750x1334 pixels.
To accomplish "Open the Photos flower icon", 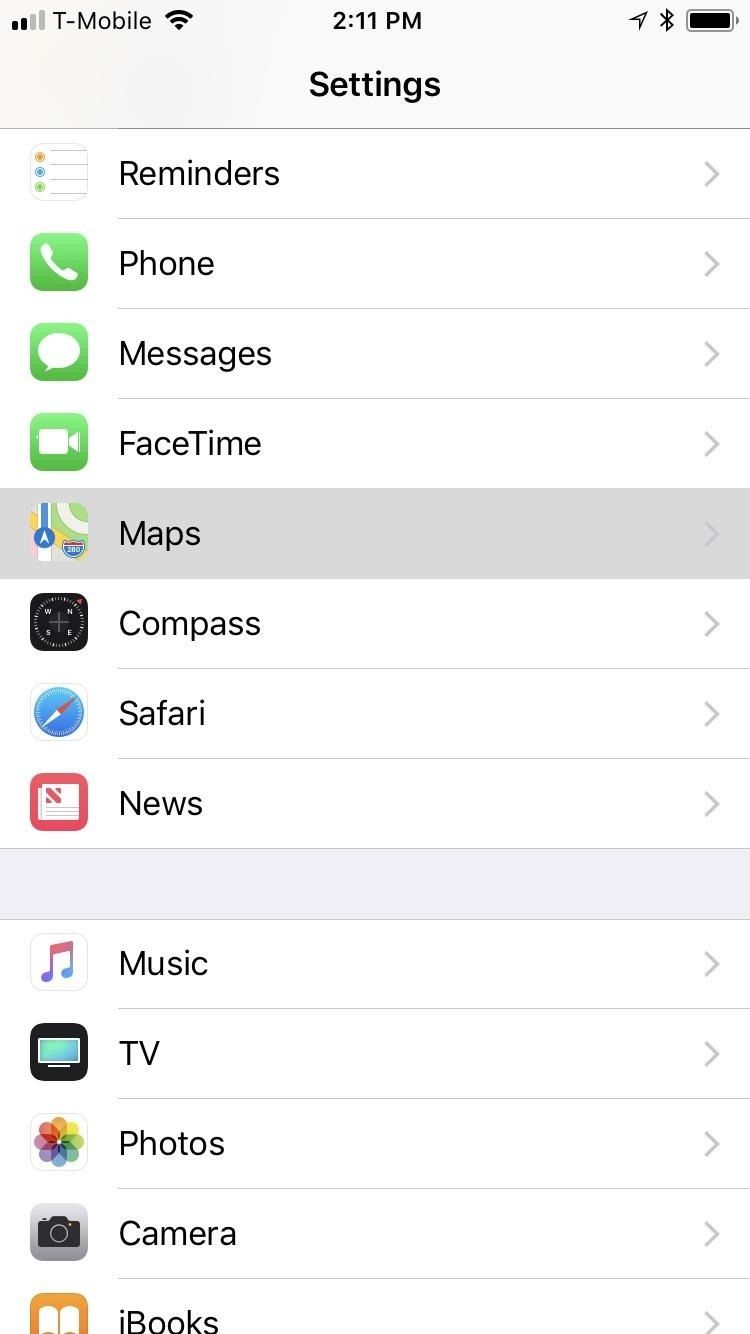I will pos(59,1142).
